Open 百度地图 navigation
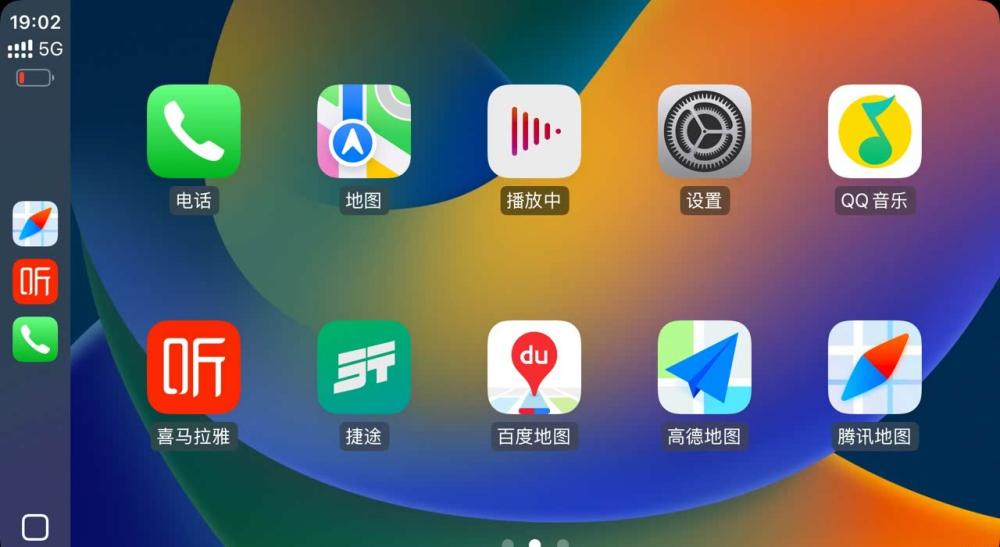Viewport: 1000px width, 547px height. 534,367
